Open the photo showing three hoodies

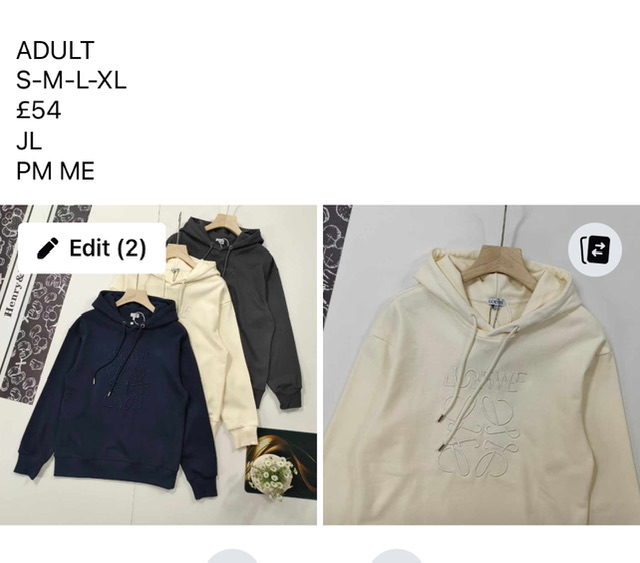[160, 400]
